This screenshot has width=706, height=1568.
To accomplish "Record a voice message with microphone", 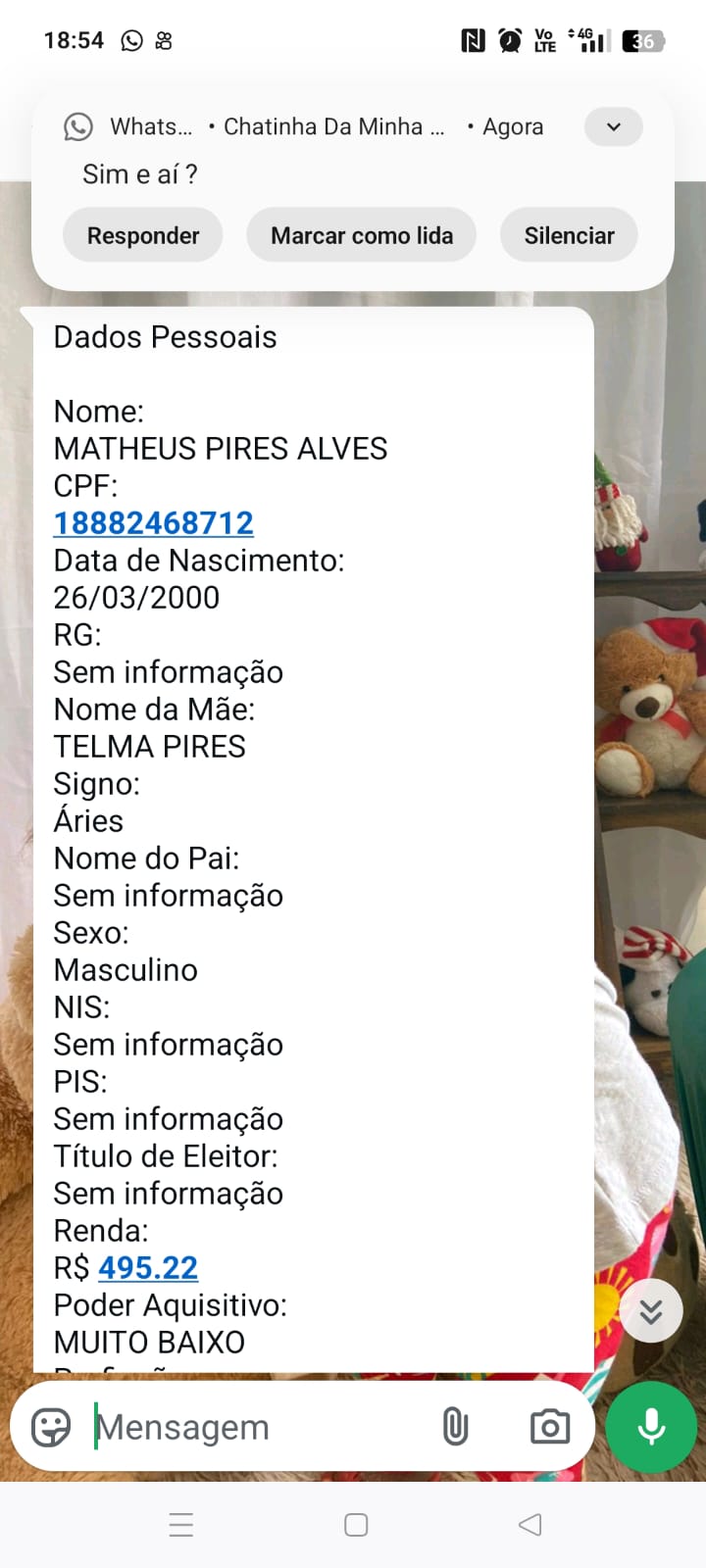I will point(651,1427).
